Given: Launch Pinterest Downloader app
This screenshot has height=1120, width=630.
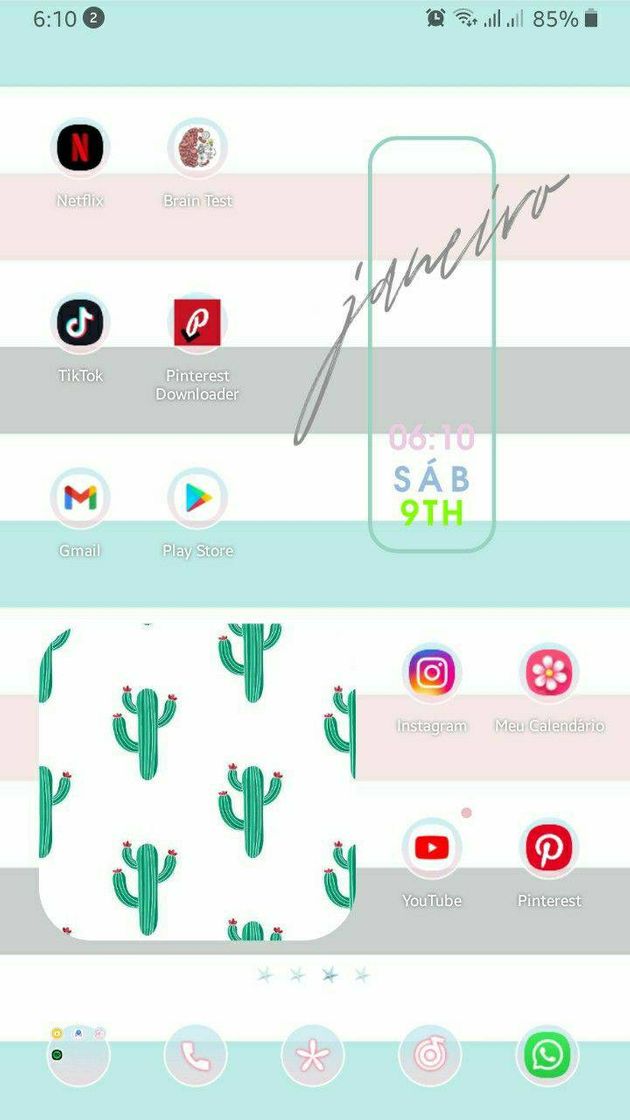Looking at the screenshot, I should 197,323.
